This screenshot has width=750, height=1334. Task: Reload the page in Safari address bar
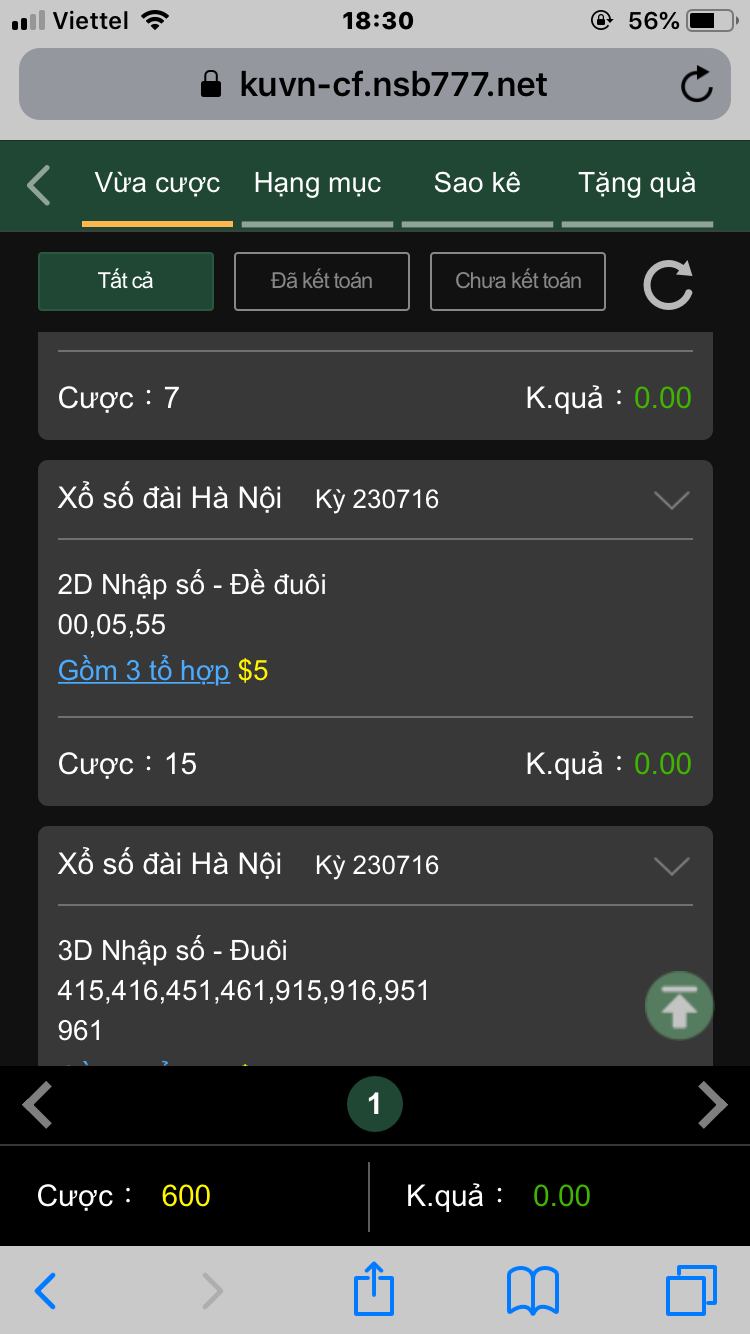(696, 85)
